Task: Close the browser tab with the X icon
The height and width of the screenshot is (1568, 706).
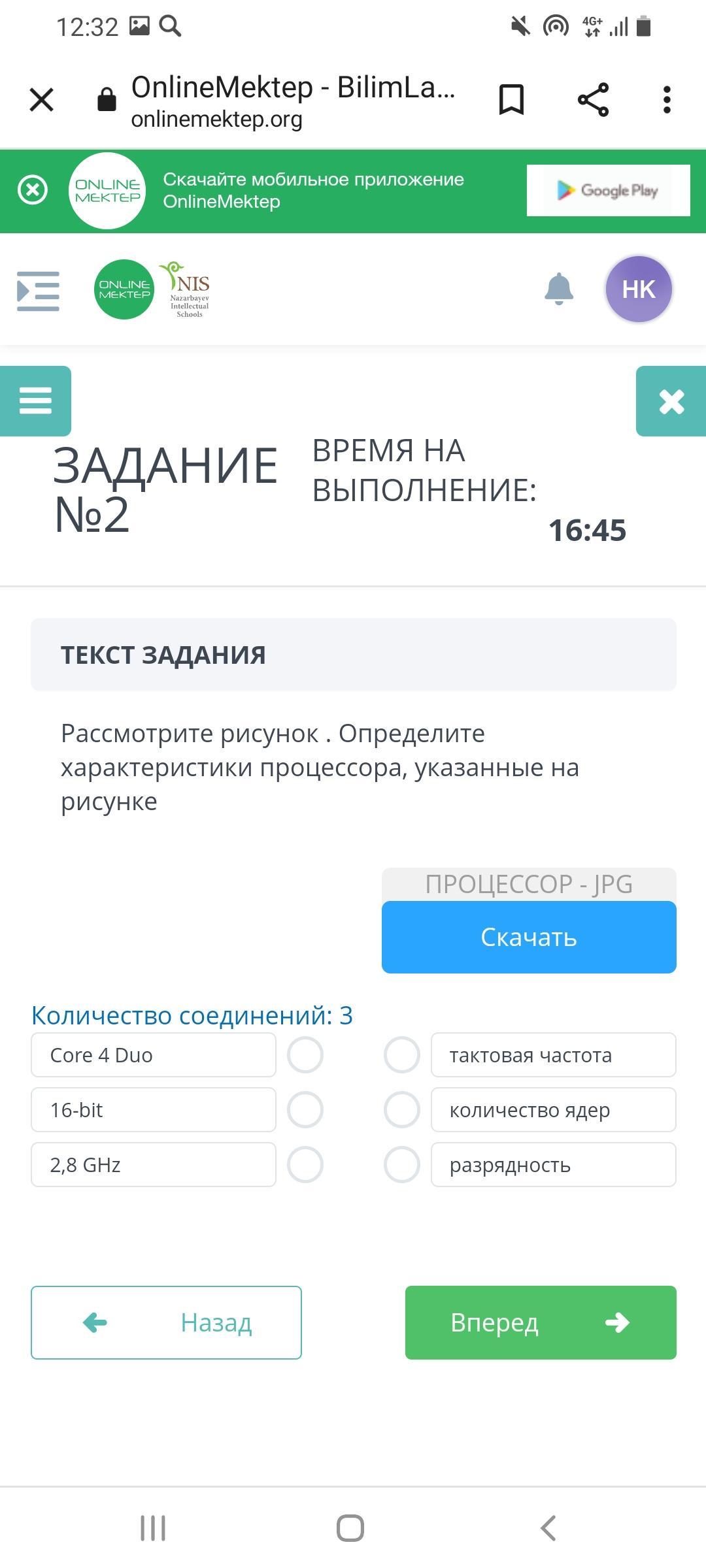Action: (42, 100)
